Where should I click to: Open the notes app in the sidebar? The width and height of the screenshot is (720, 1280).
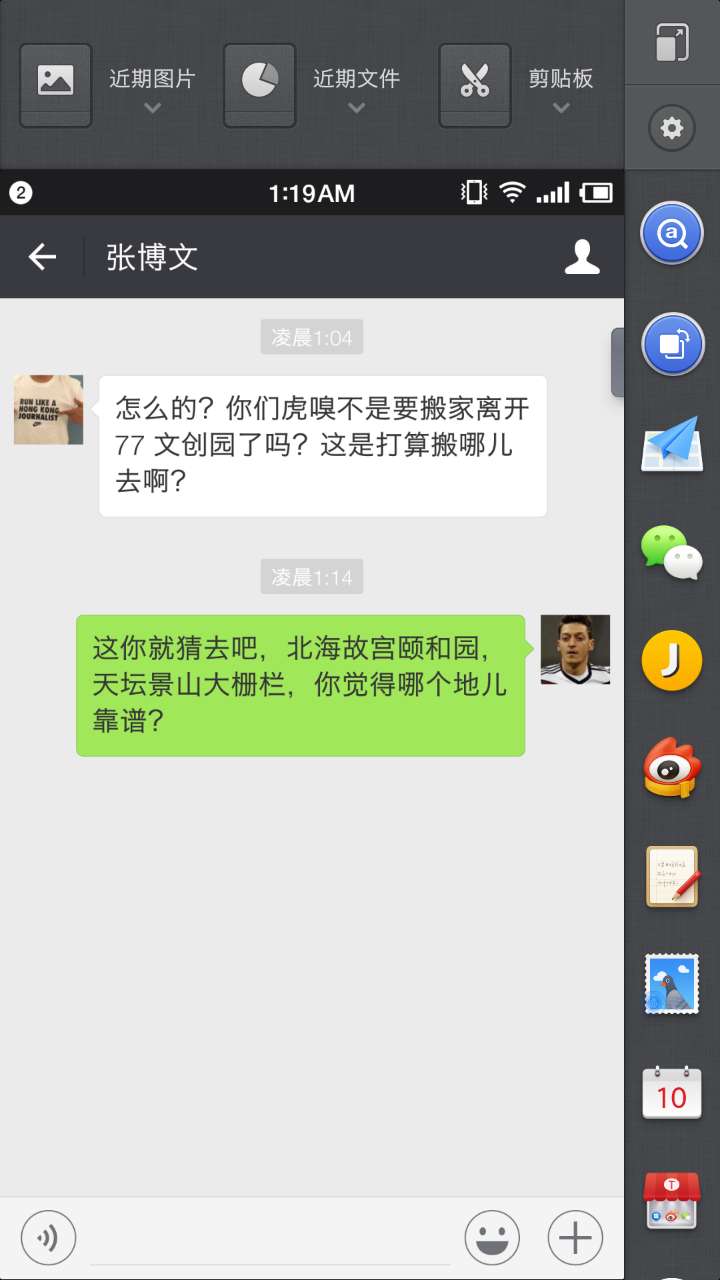[672, 877]
